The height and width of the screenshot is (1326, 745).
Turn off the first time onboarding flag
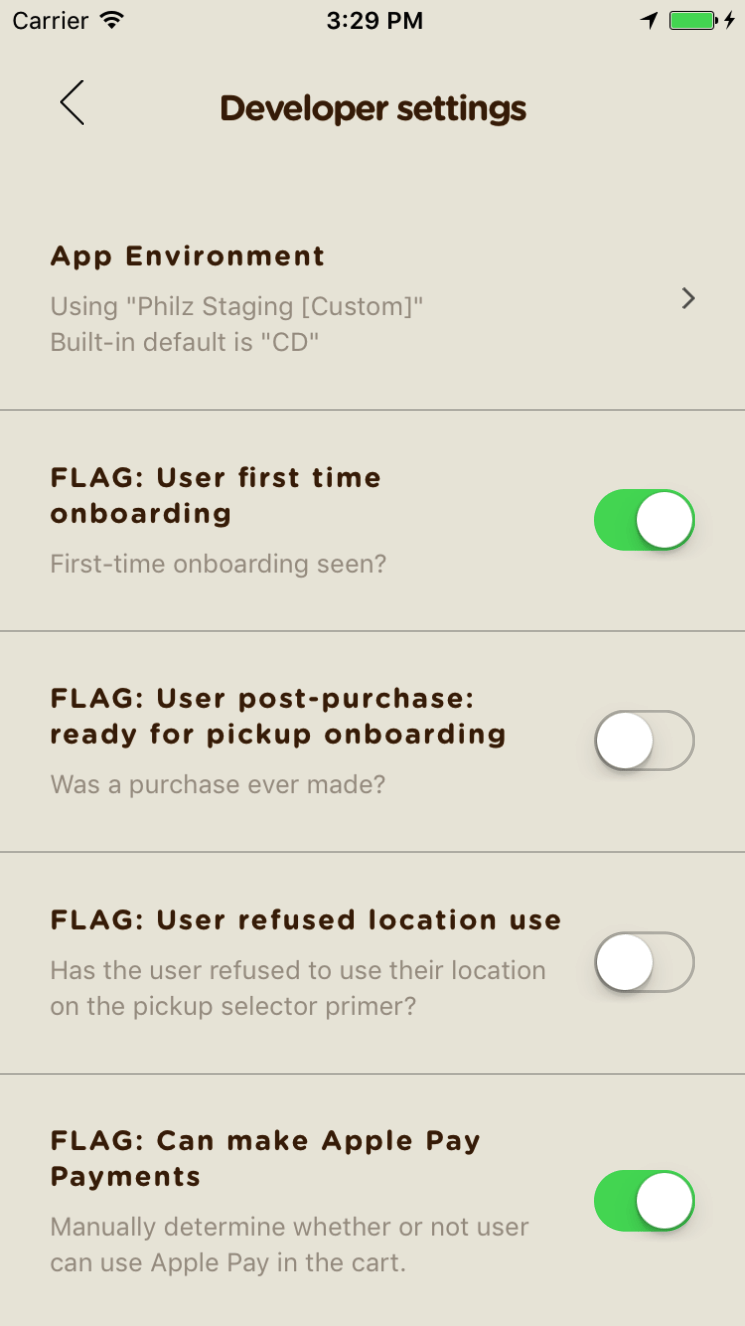coord(644,520)
